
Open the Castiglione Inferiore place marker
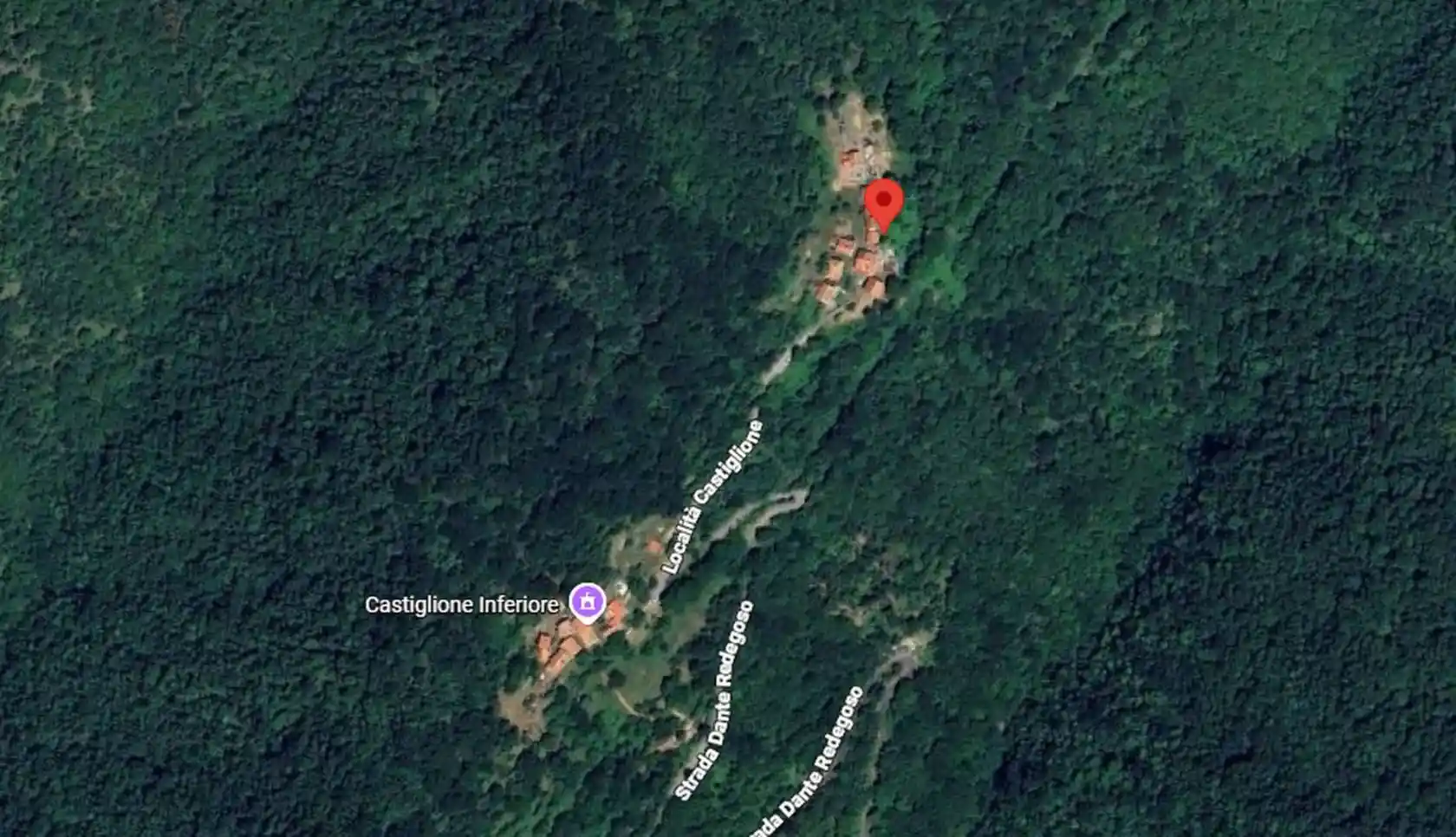pos(587,602)
